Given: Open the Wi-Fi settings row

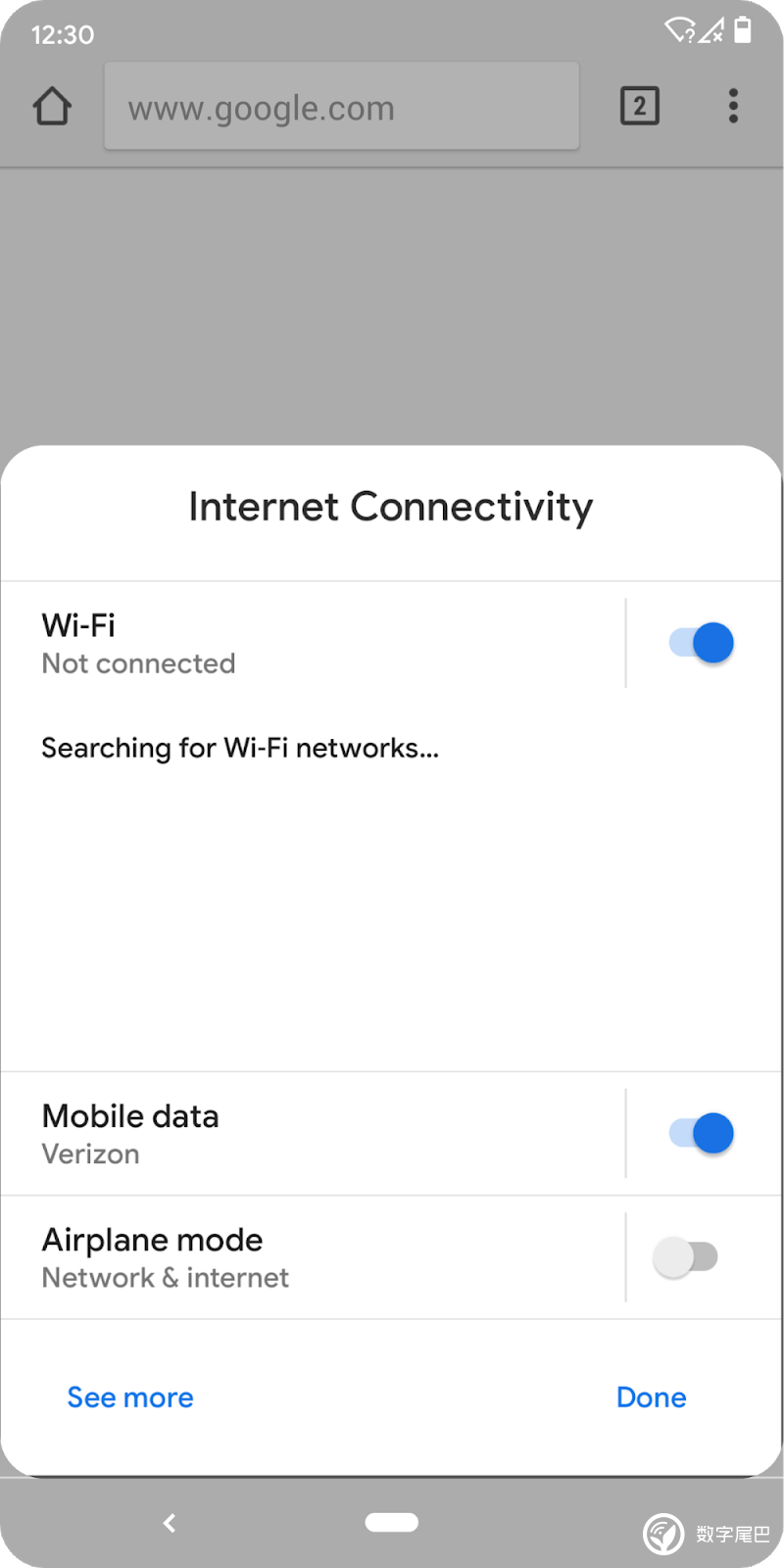Looking at the screenshot, I should [314, 644].
